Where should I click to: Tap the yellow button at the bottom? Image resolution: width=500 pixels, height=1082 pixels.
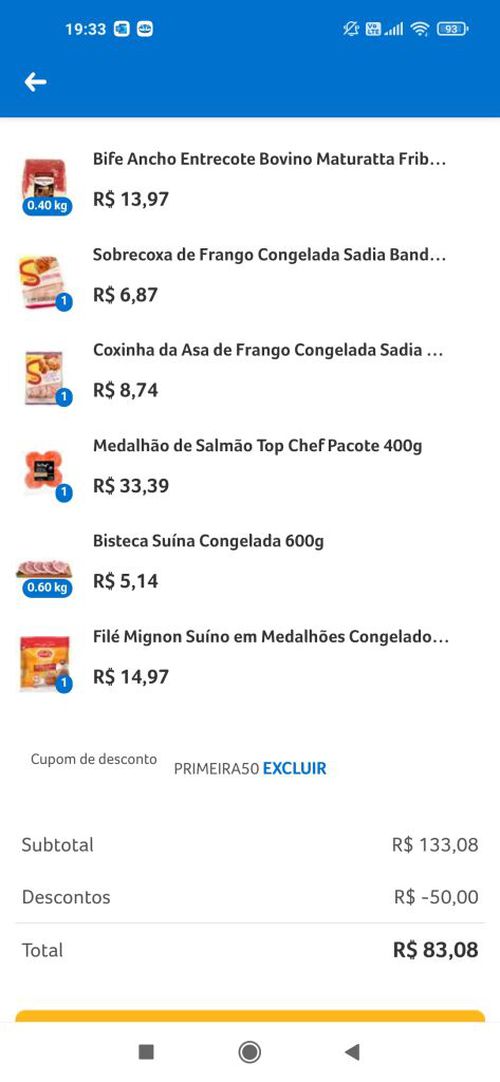(x=250, y=1016)
